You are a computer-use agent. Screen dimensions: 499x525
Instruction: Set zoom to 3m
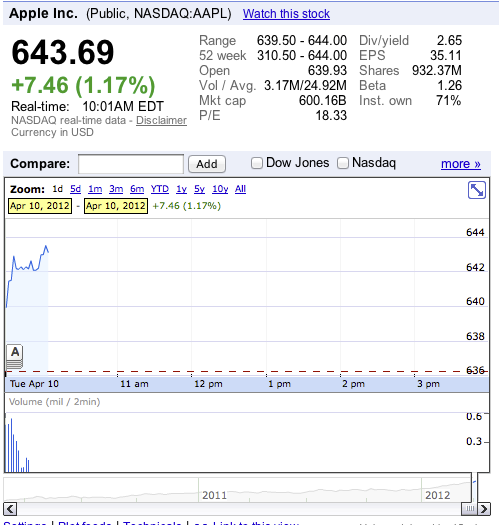coord(116,189)
